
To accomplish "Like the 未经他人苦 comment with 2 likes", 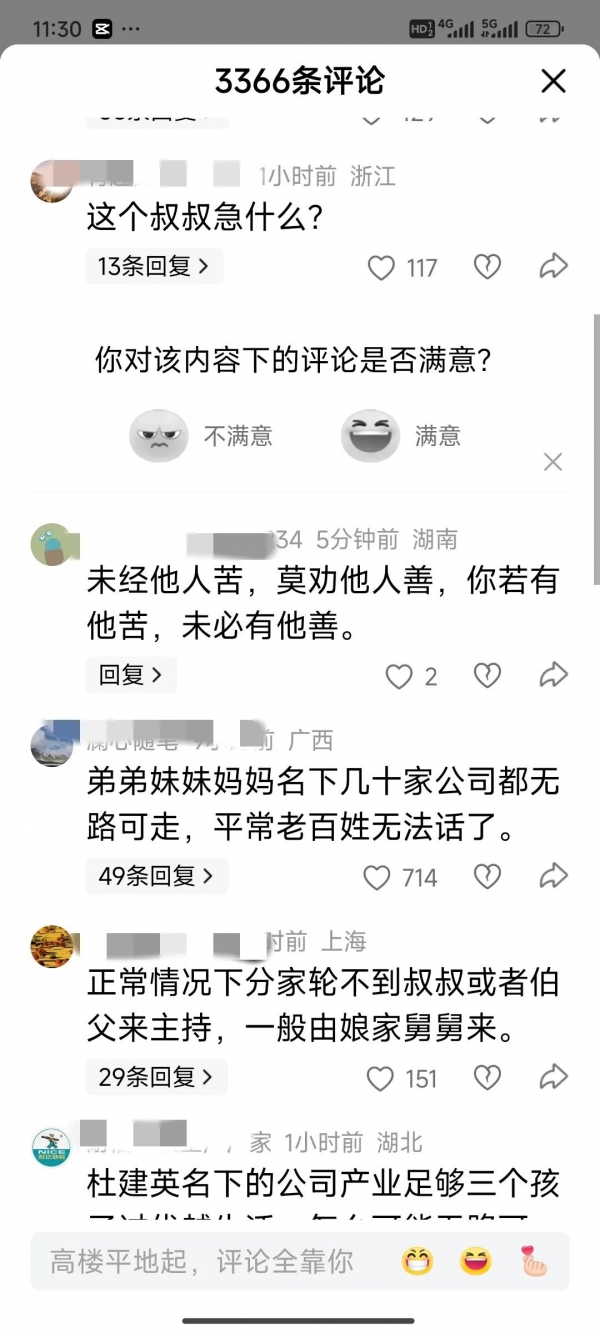I will (399, 677).
